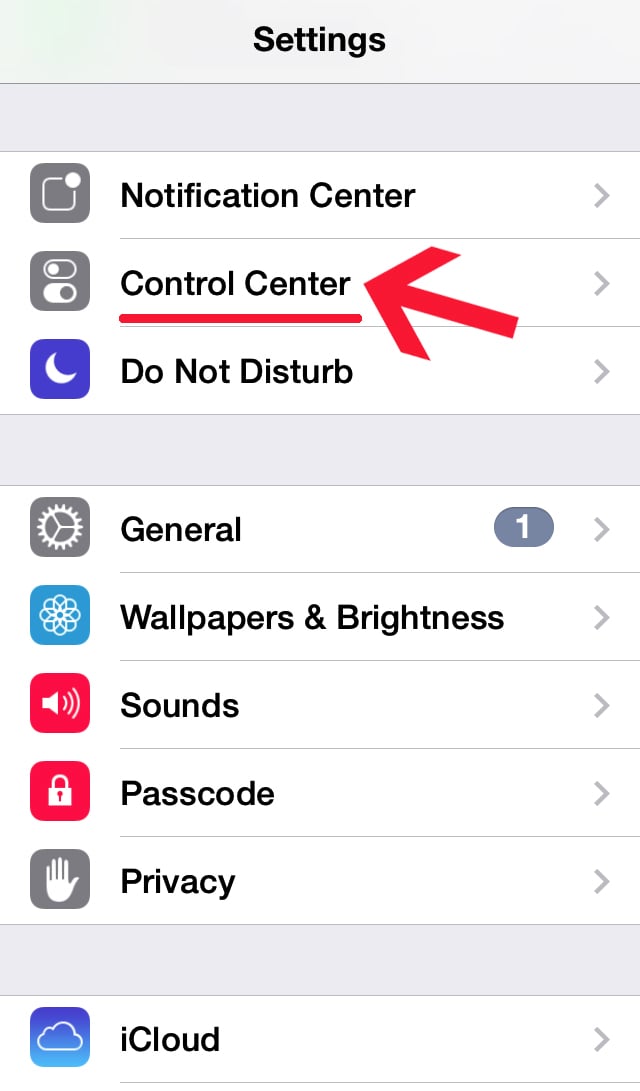Open Sounds settings
Viewport: 640px width, 1091px height.
point(320,705)
